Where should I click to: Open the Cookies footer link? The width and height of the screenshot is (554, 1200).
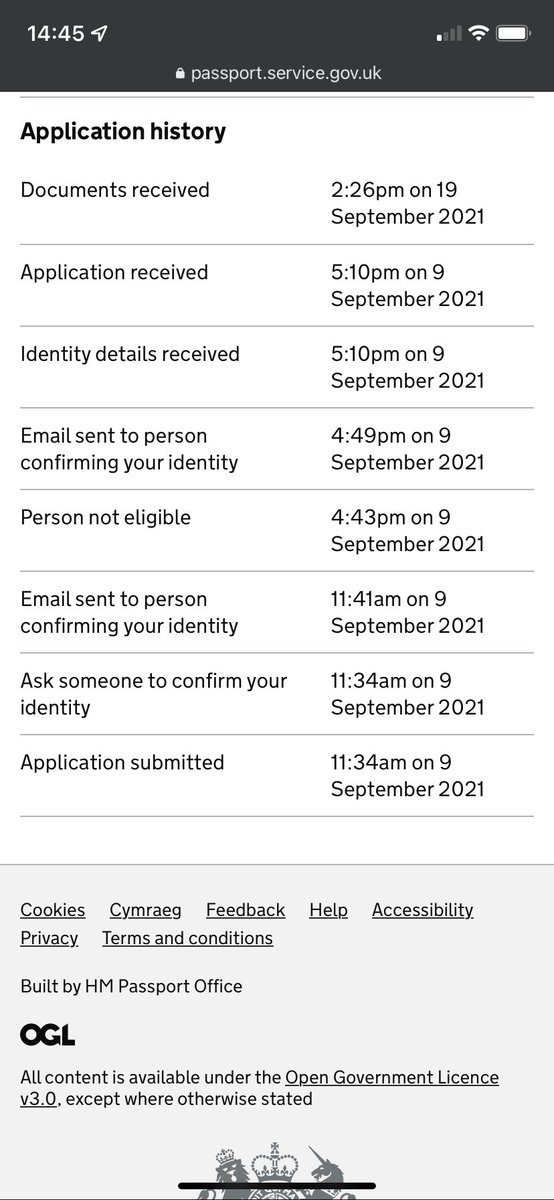[53, 910]
